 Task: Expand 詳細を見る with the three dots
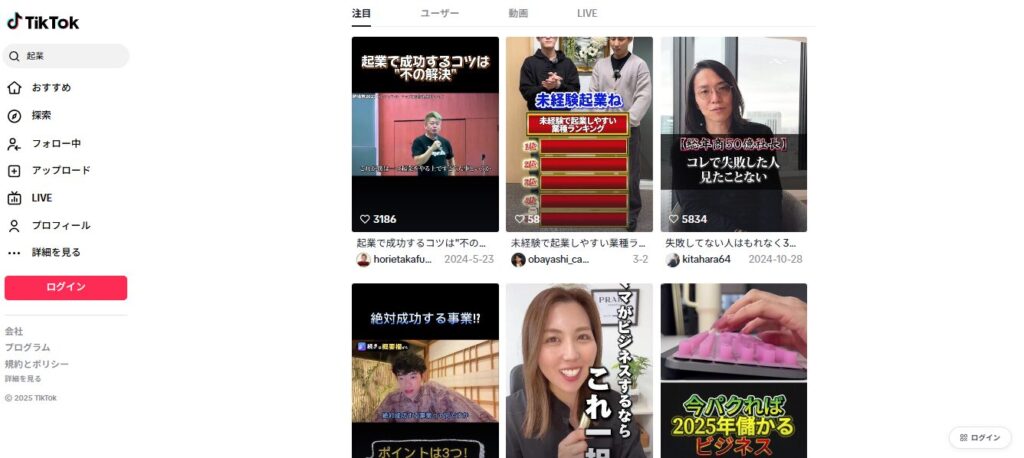[x=55, y=253]
